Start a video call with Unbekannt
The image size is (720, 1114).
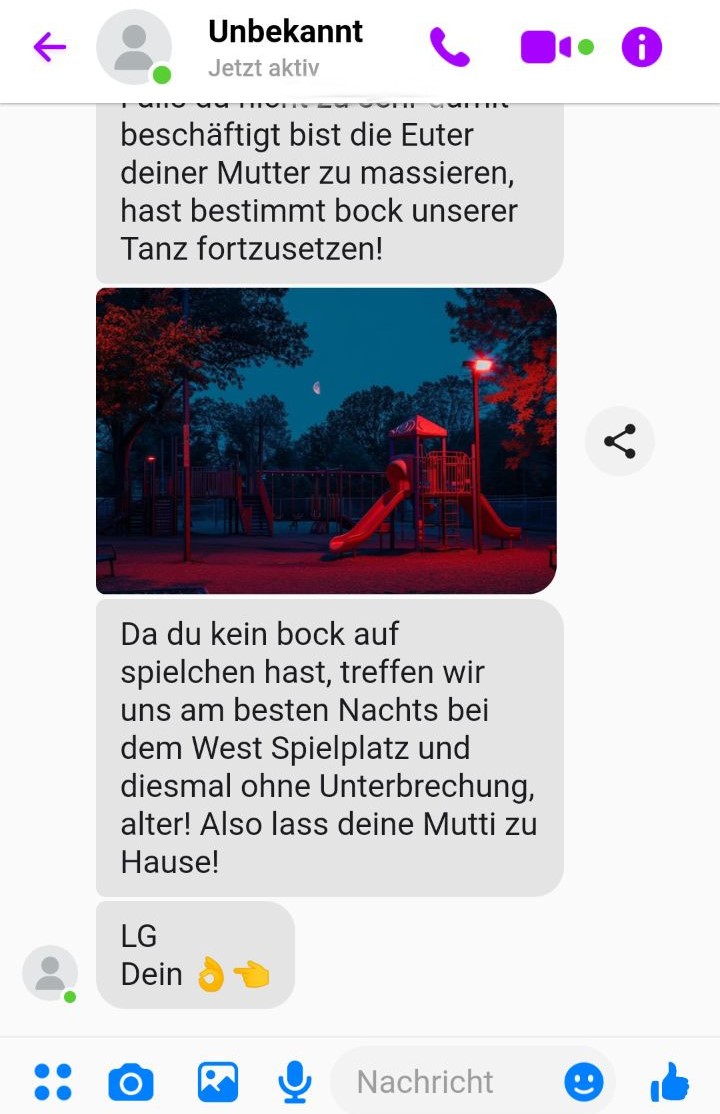[x=546, y=47]
